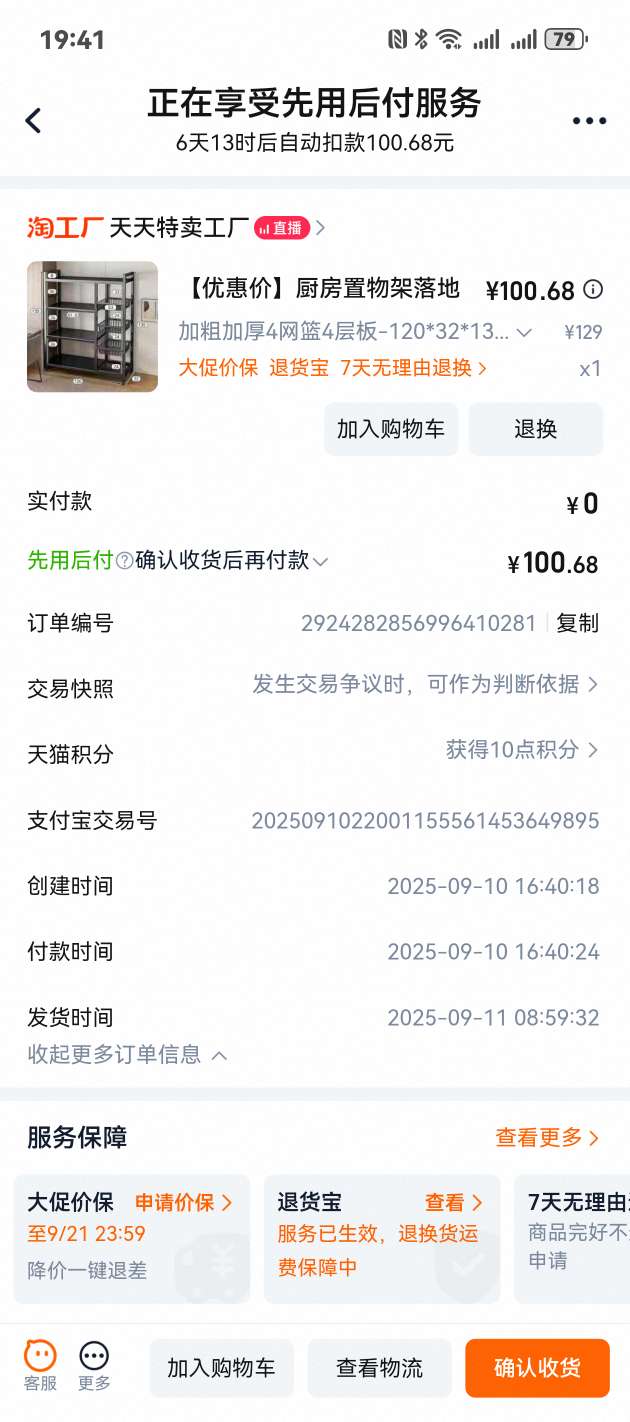The width and height of the screenshot is (630, 1422).
Task: Expand 确认收货后再付款 details
Action: [x=232, y=561]
